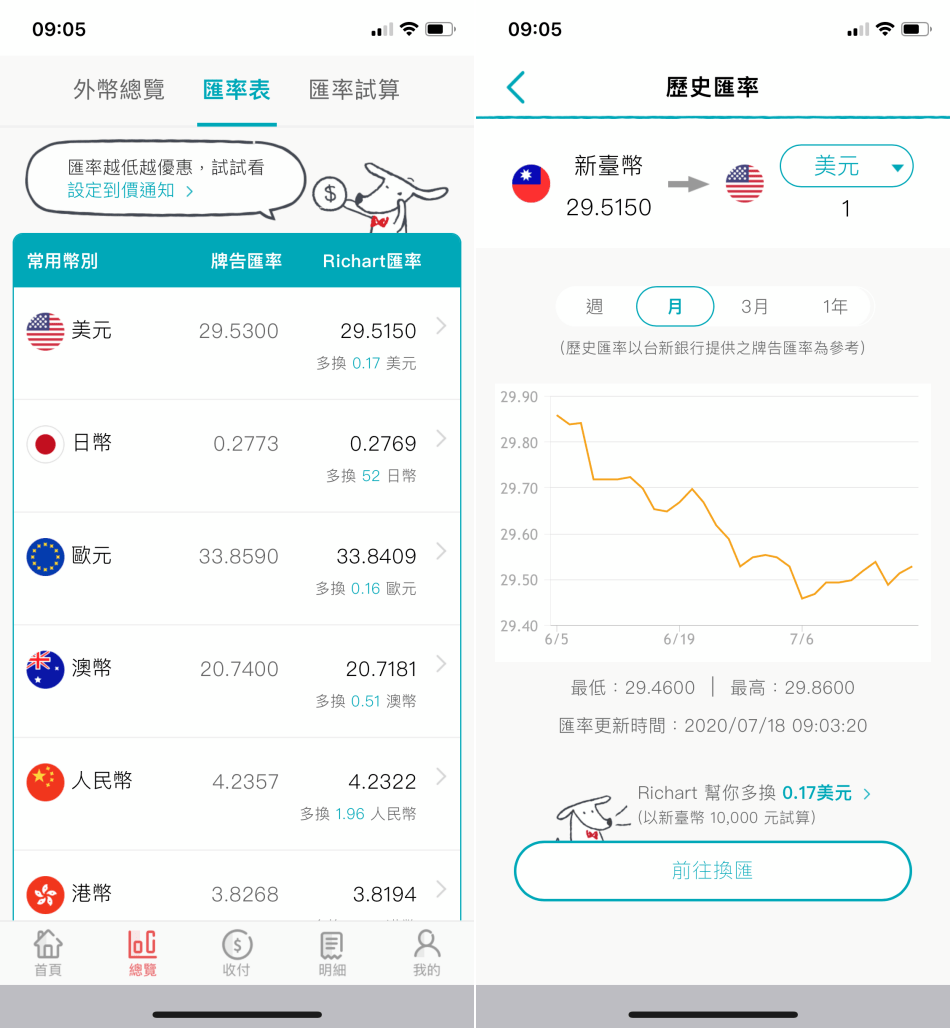This screenshot has height=1028, width=950.
Task: Open the 我的 profile tab
Action: 427,952
